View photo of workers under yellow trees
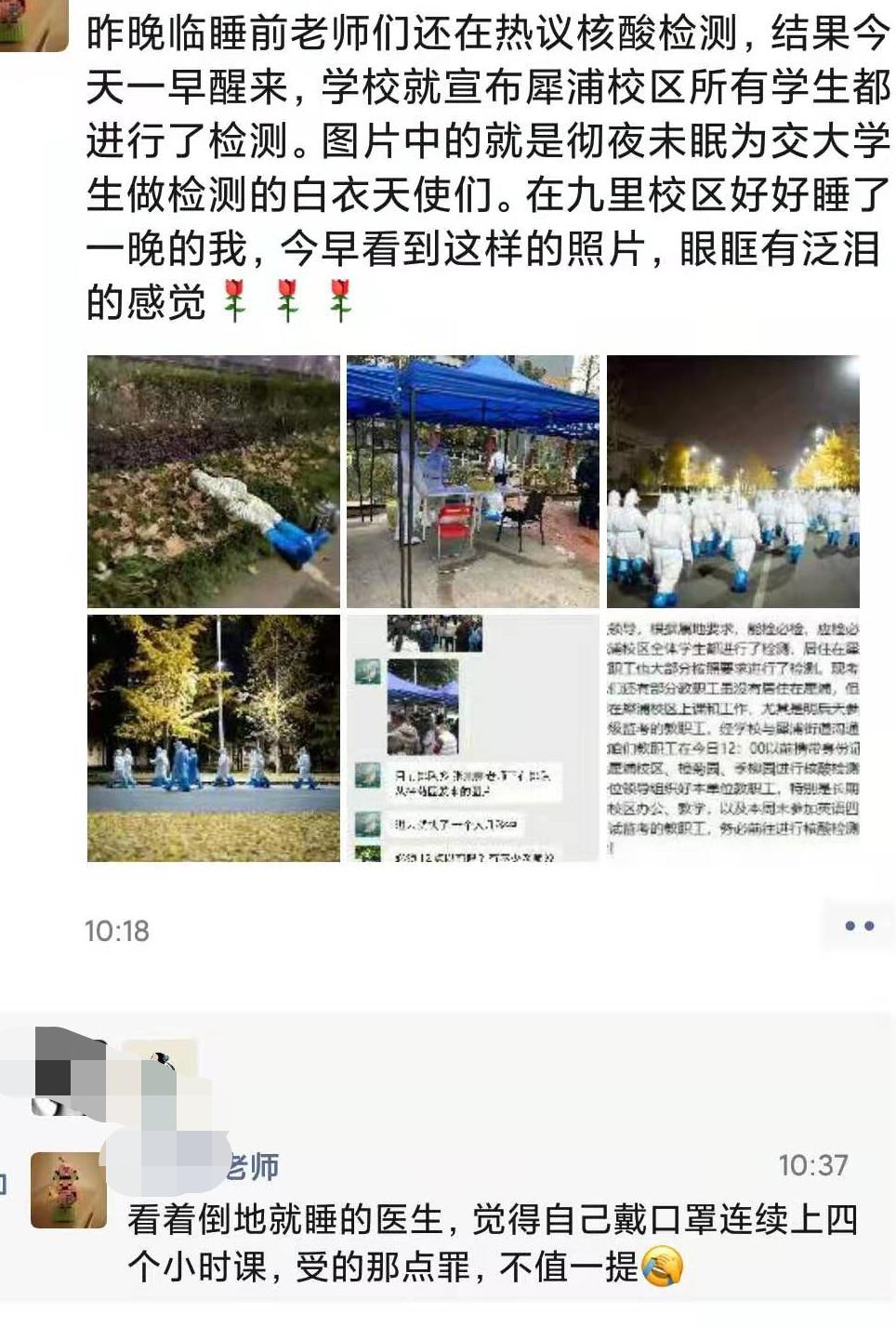The image size is (896, 1327). coord(214,738)
